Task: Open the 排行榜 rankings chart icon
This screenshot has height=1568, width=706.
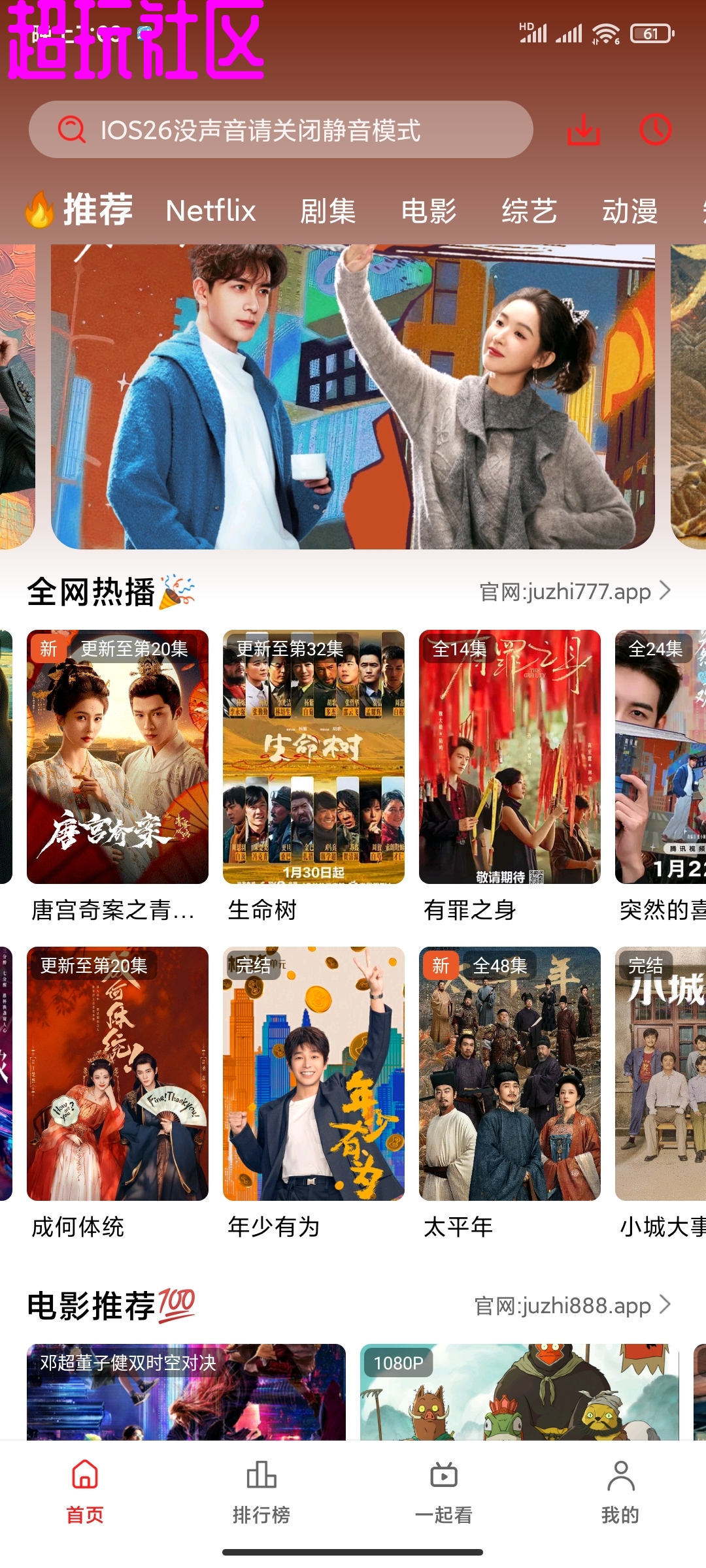Action: point(261,1475)
